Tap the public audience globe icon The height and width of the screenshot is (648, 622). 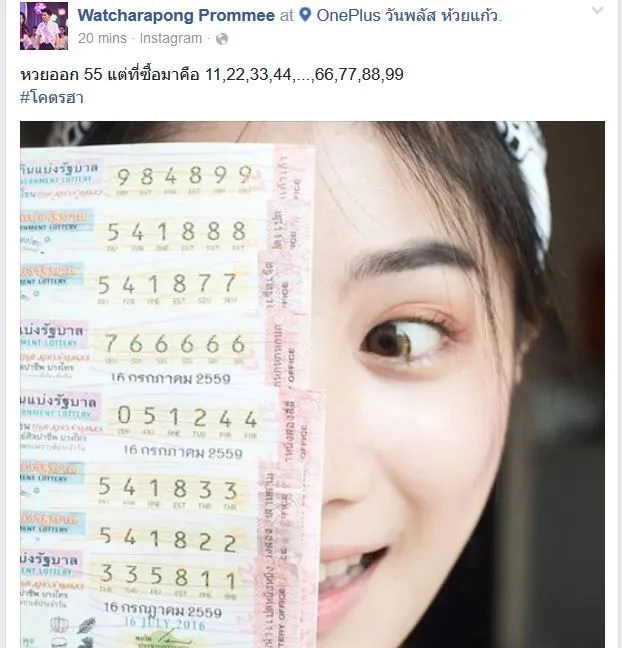(222, 39)
